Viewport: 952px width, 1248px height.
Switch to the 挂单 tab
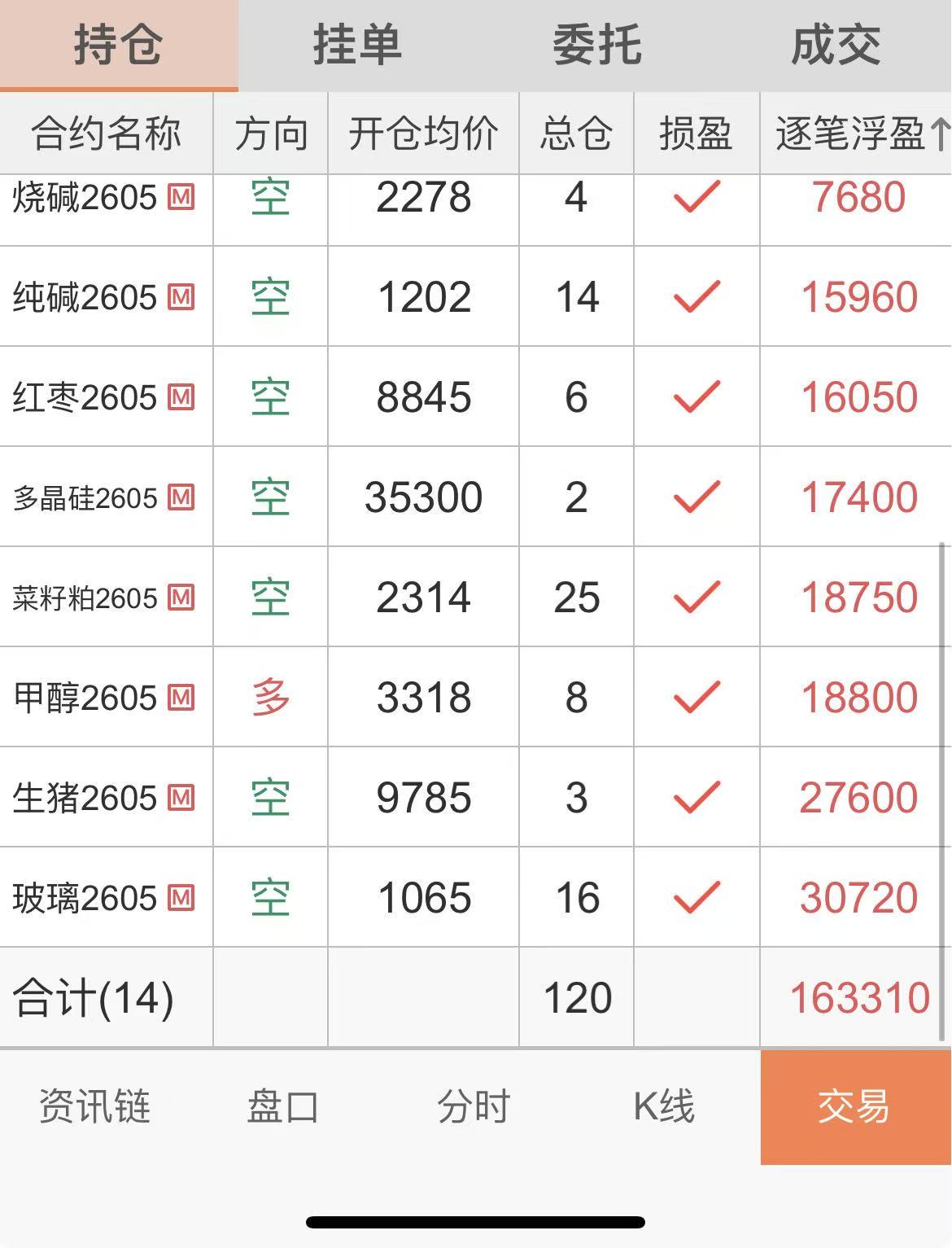(356, 46)
